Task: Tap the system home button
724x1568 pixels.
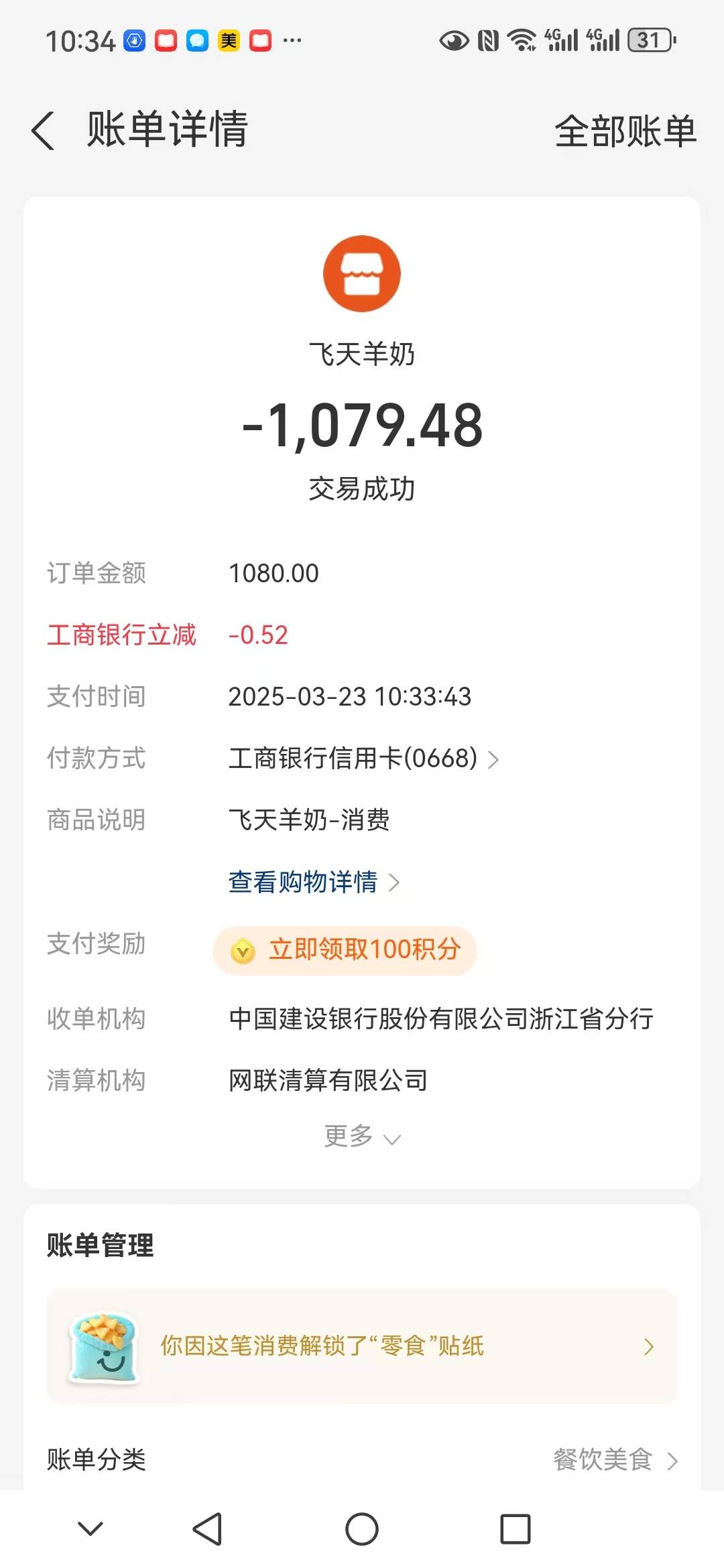Action: pyautogui.click(x=362, y=1529)
